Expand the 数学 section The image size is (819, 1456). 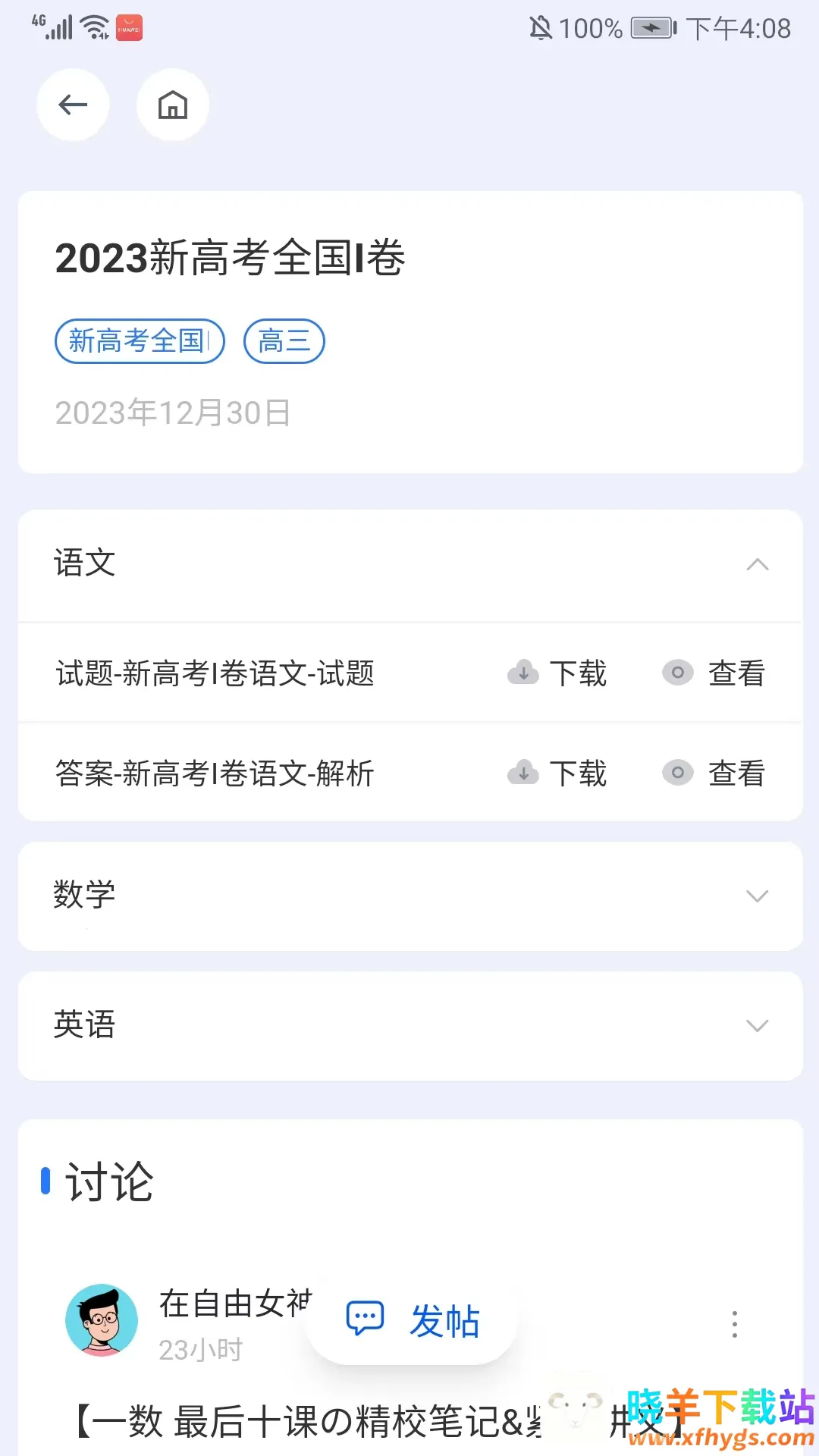pyautogui.click(x=758, y=896)
